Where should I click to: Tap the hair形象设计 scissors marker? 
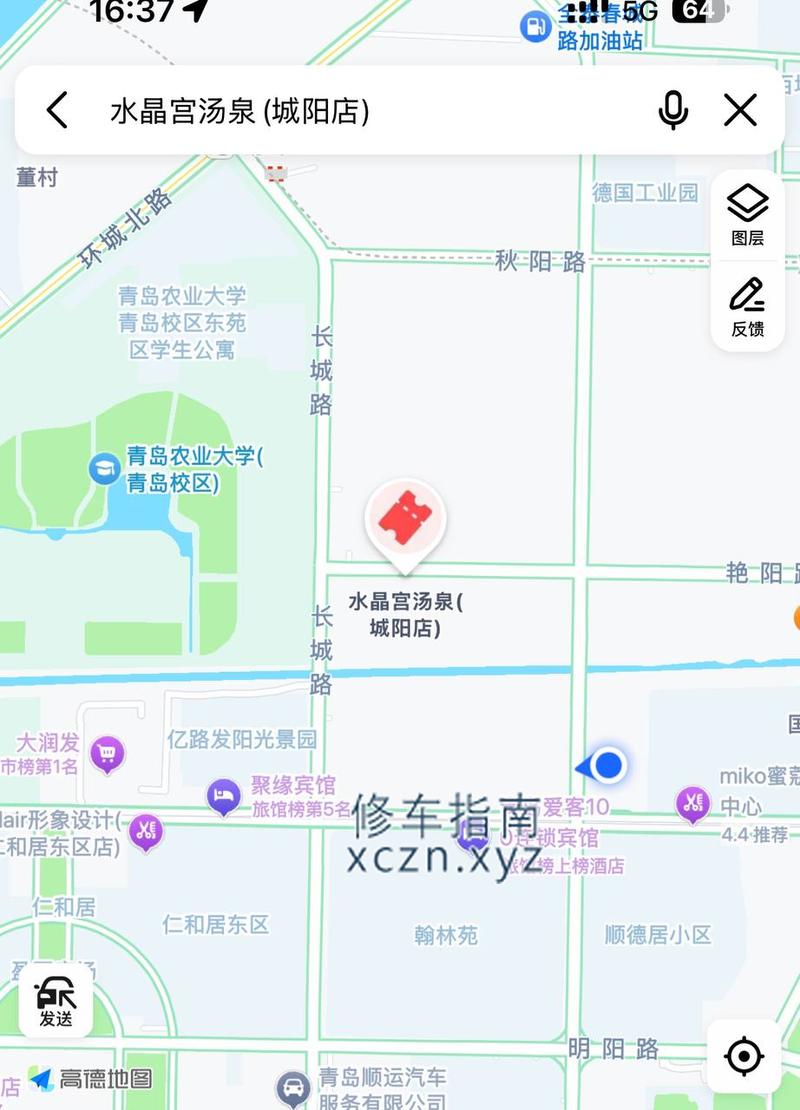point(146,830)
